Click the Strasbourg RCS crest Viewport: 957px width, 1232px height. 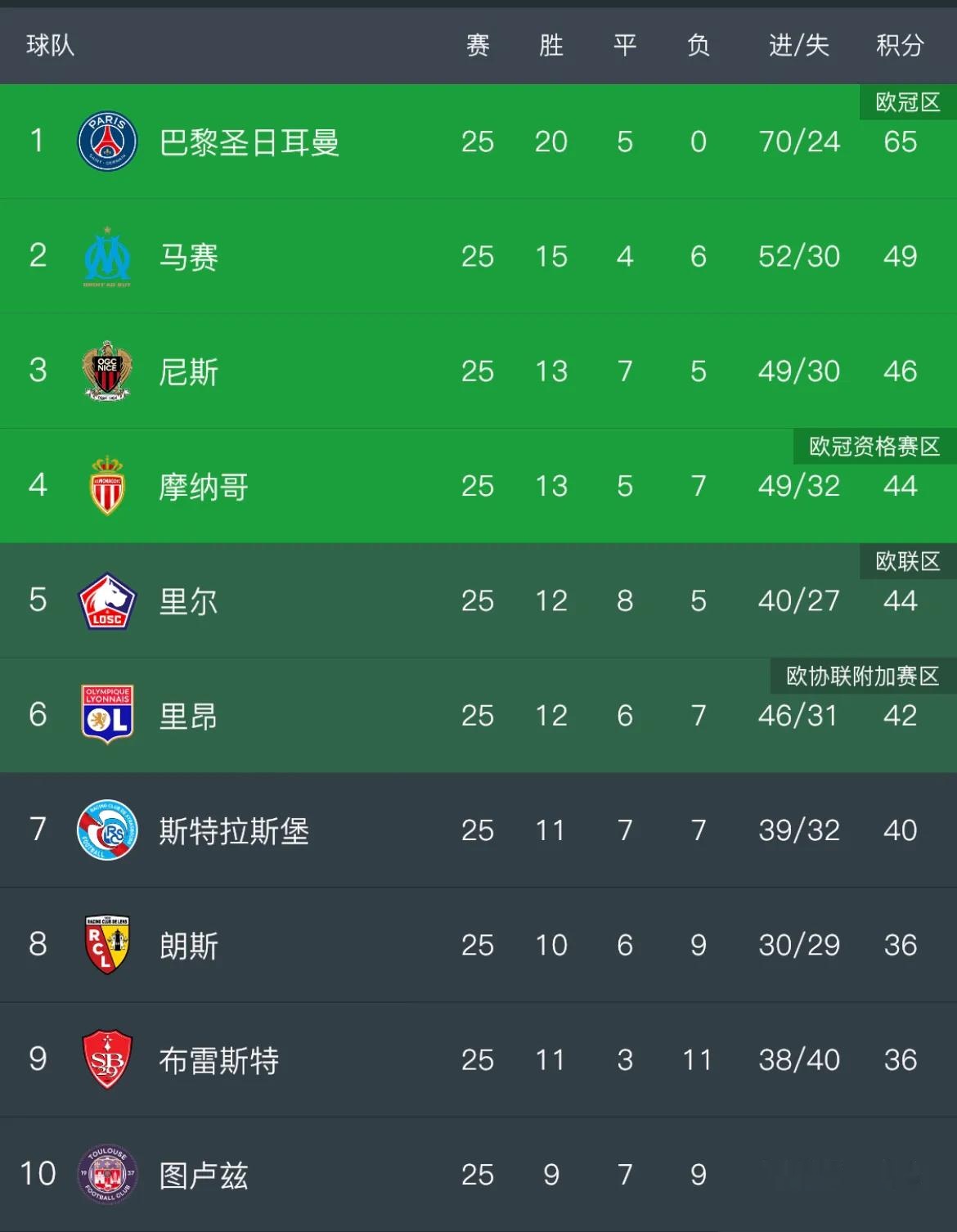tap(106, 830)
